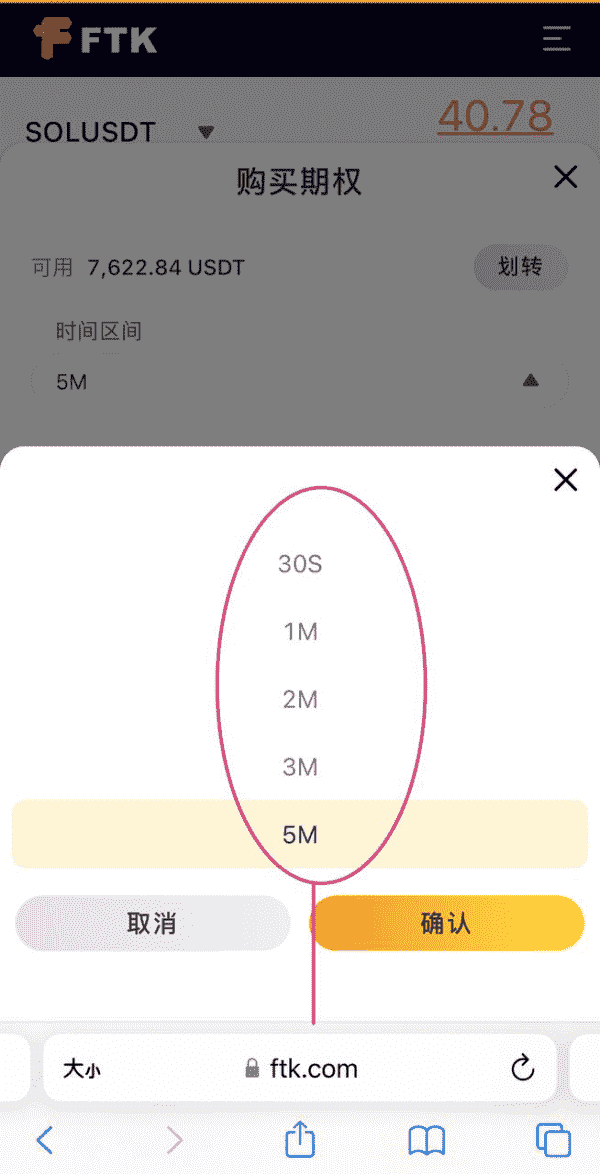Go back in the browser
The height and width of the screenshot is (1174, 600).
click(x=44, y=1139)
